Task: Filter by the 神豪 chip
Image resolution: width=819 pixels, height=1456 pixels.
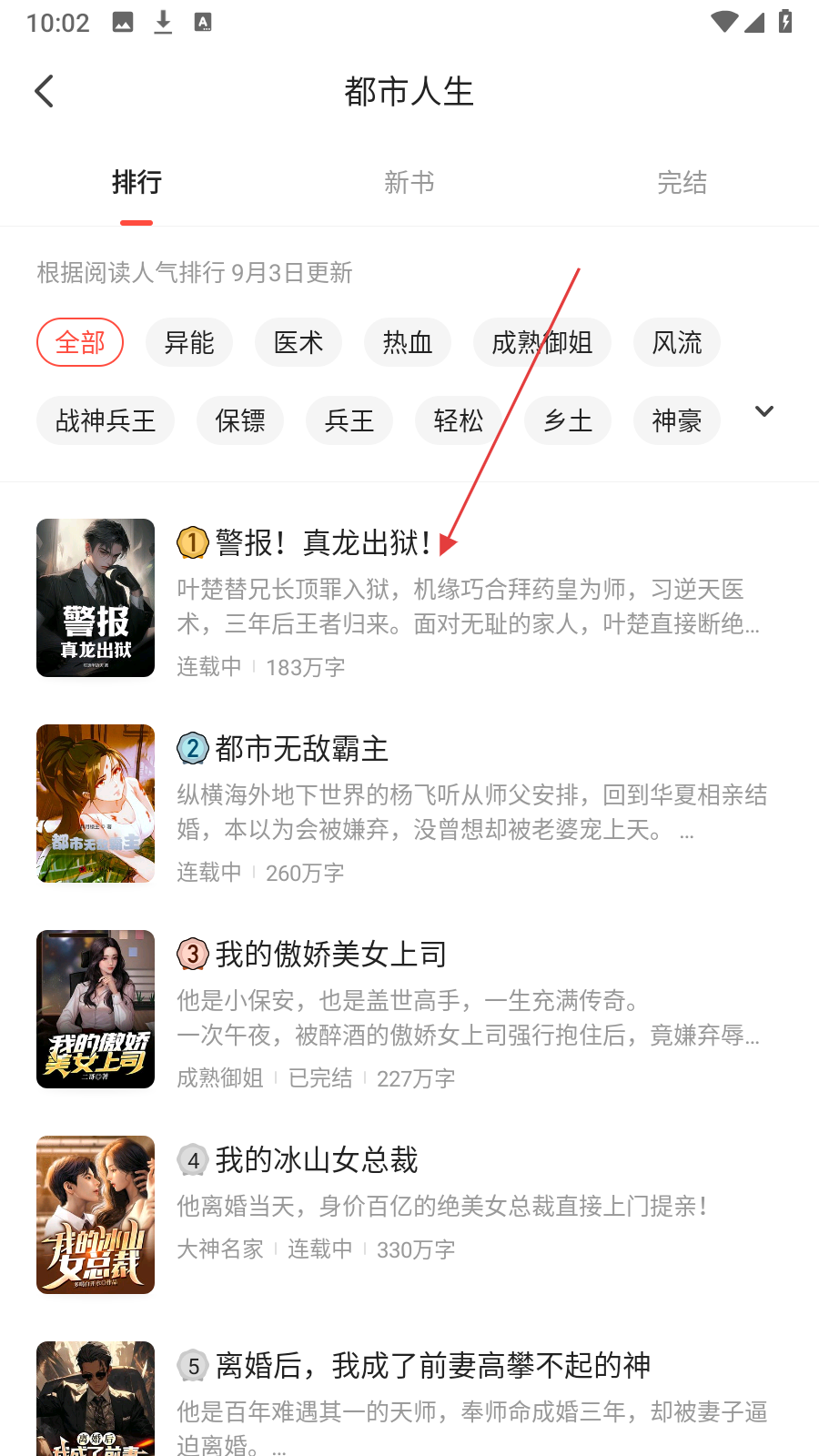Action: tap(677, 421)
